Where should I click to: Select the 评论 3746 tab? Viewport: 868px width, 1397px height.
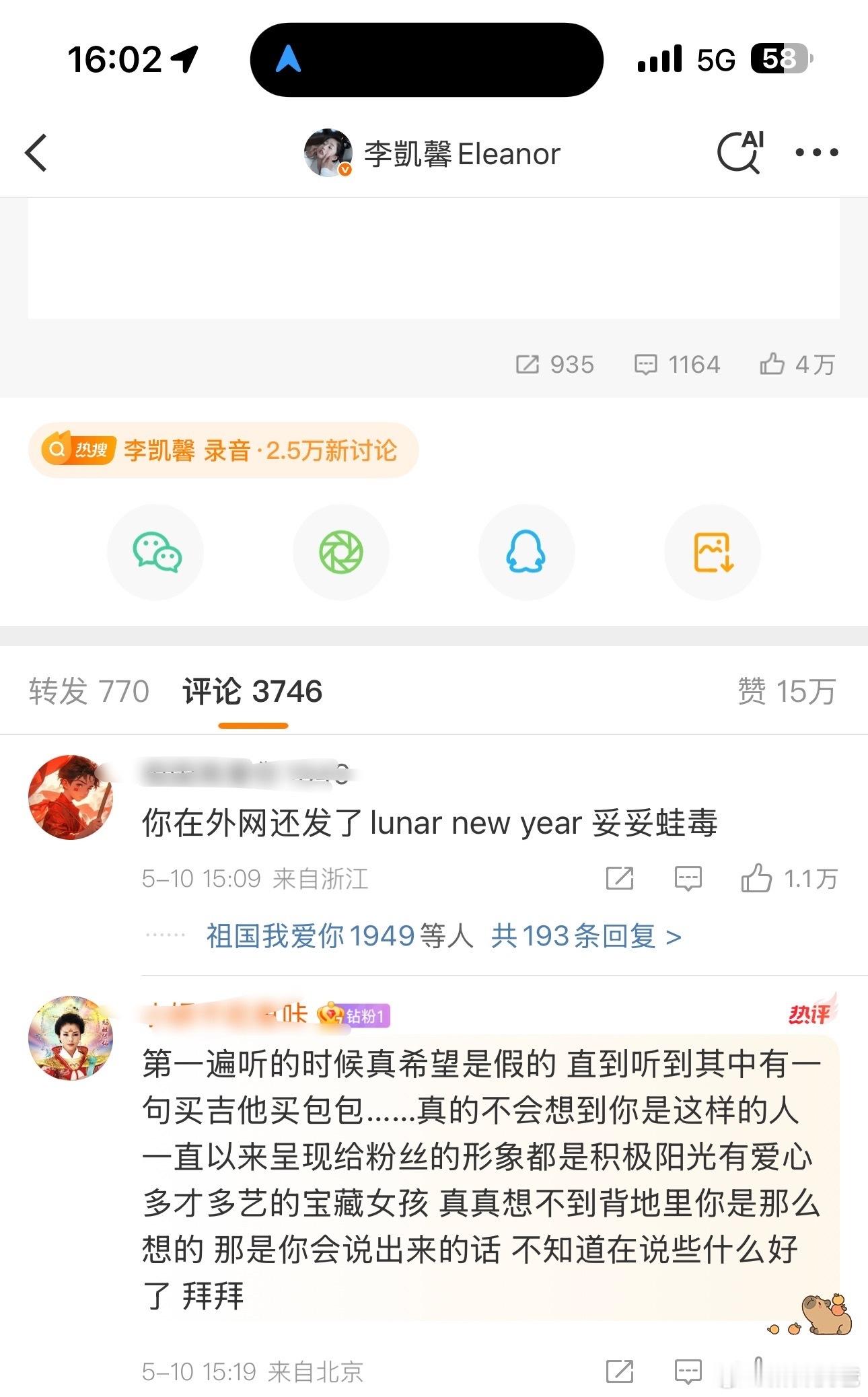(252, 692)
